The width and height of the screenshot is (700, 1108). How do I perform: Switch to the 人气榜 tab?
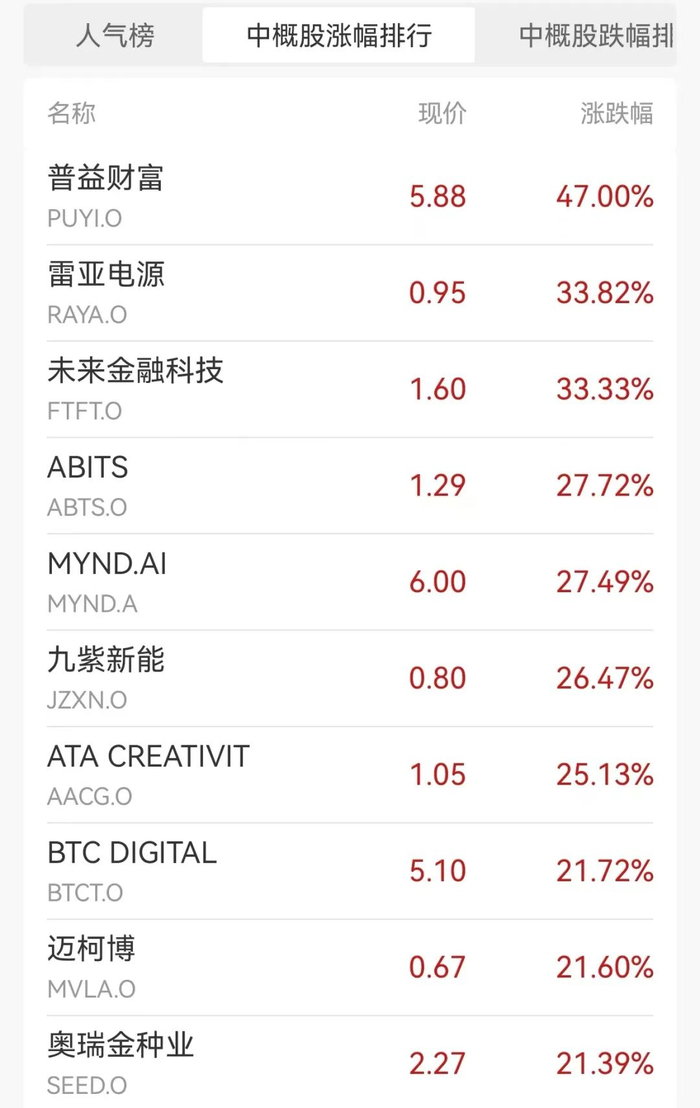[x=115, y=37]
